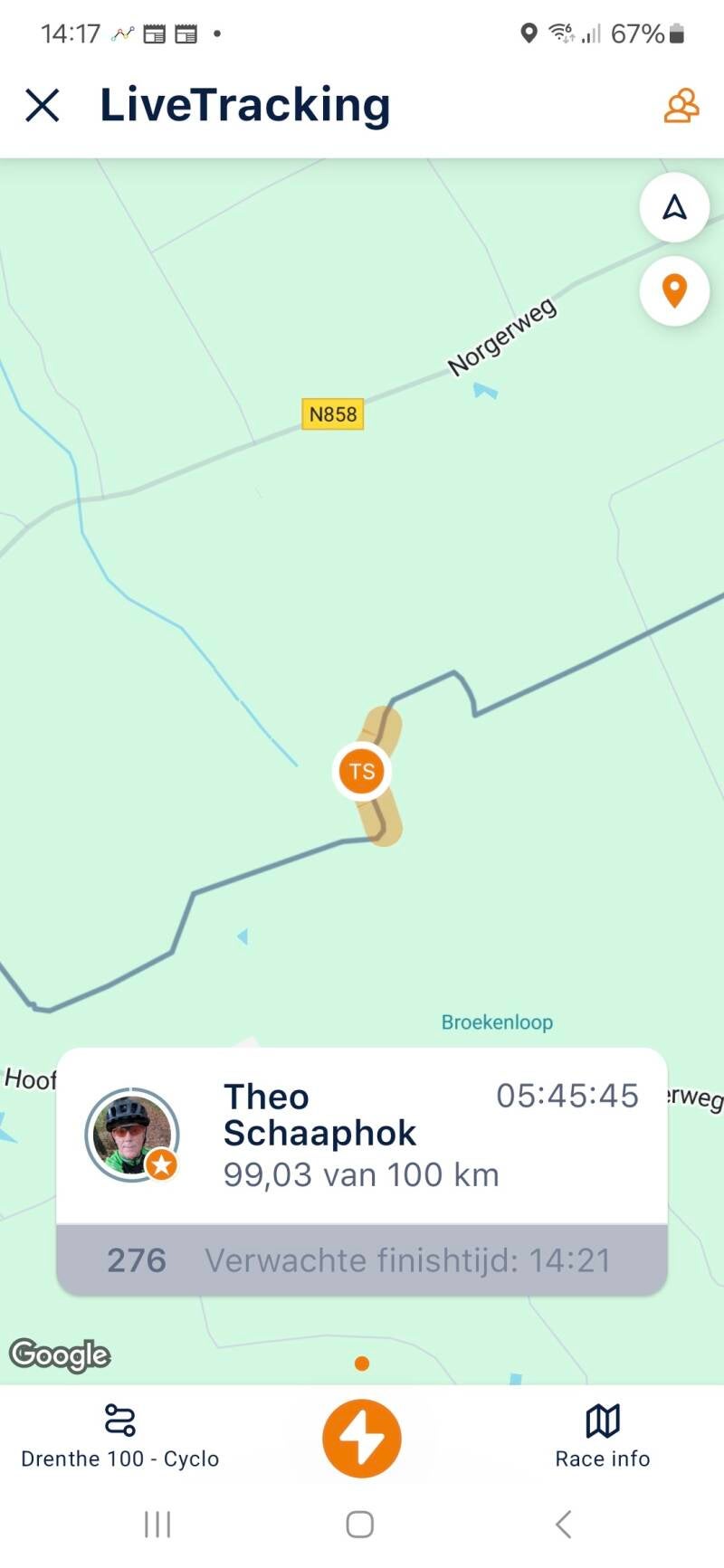Open recent apps from the navigation bar
Image resolution: width=724 pixels, height=1568 pixels.
point(157,1525)
